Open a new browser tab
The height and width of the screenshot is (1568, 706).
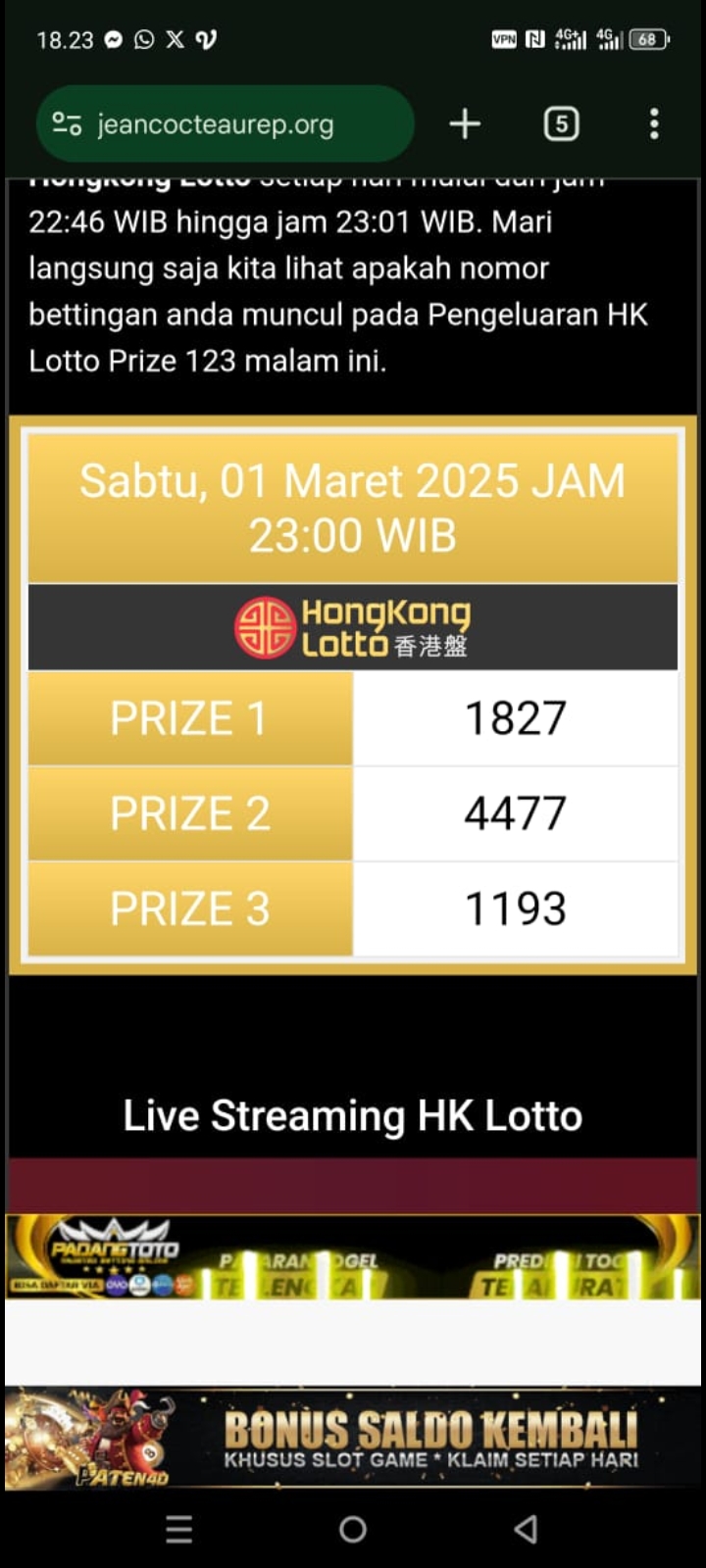[465, 124]
